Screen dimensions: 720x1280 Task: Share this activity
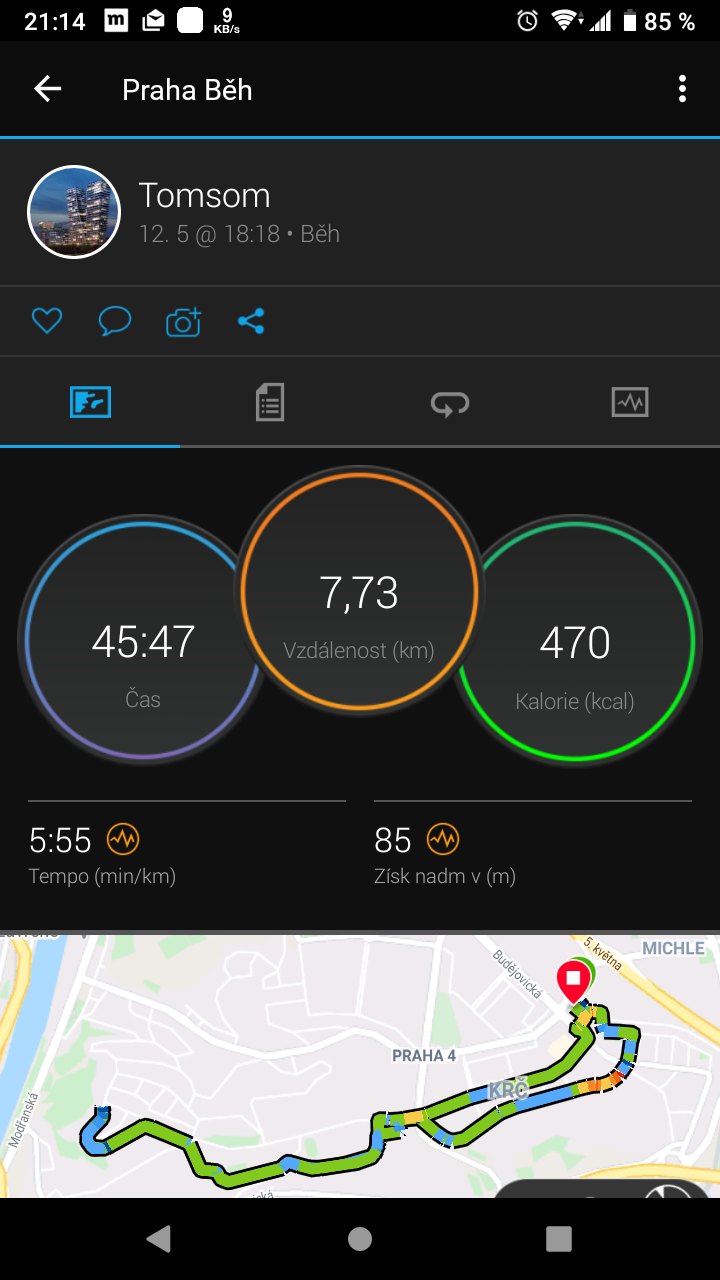click(x=251, y=321)
